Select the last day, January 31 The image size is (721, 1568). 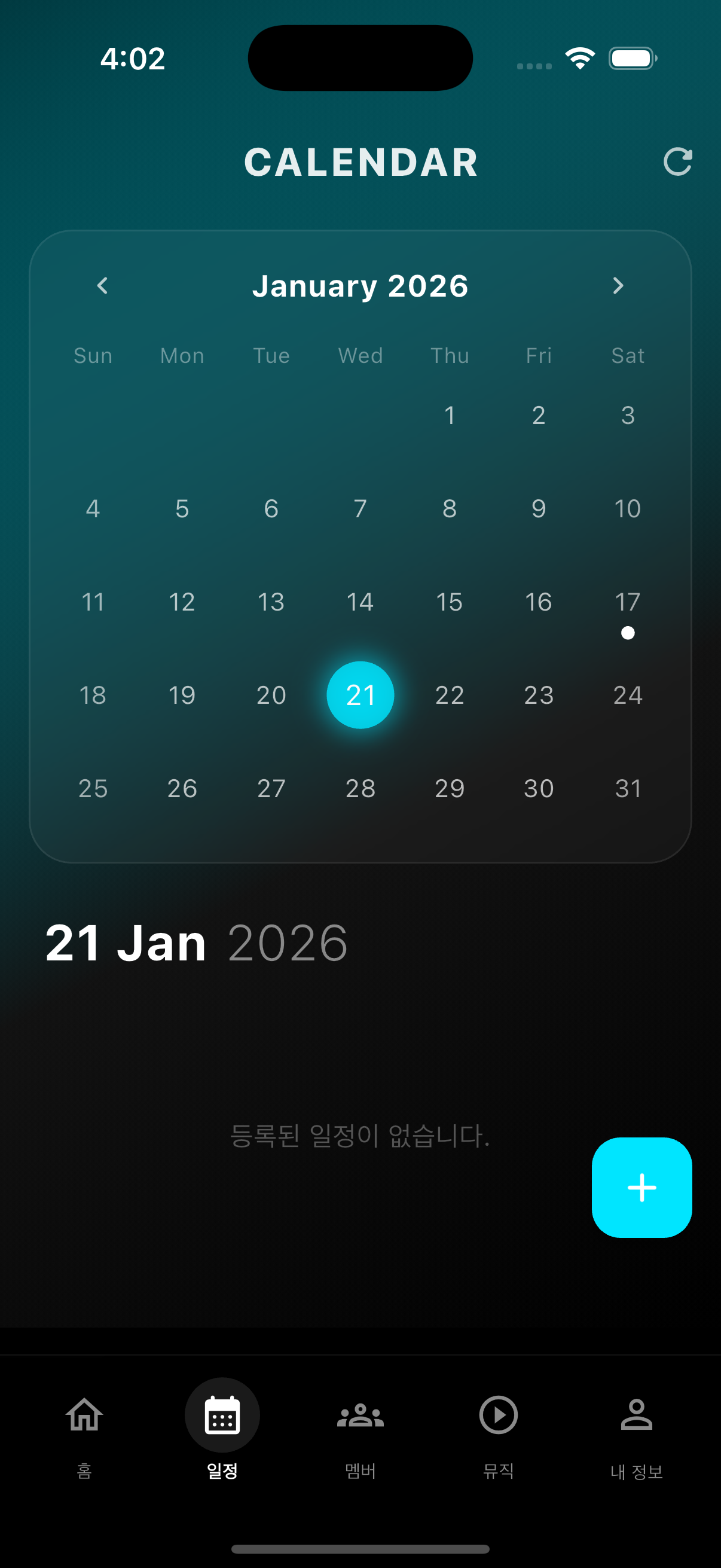click(x=627, y=788)
